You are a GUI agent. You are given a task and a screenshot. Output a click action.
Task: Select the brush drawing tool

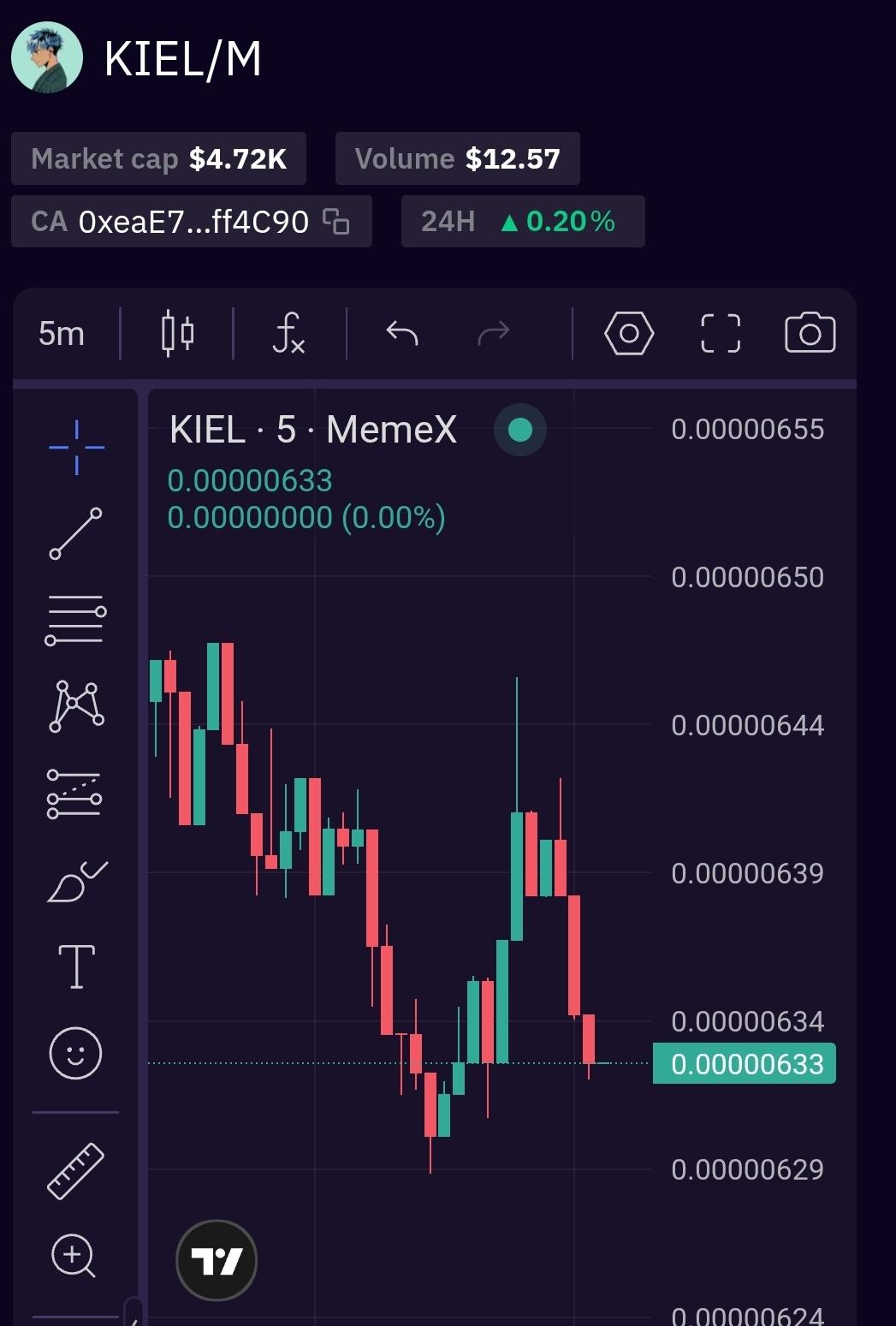(x=75, y=882)
